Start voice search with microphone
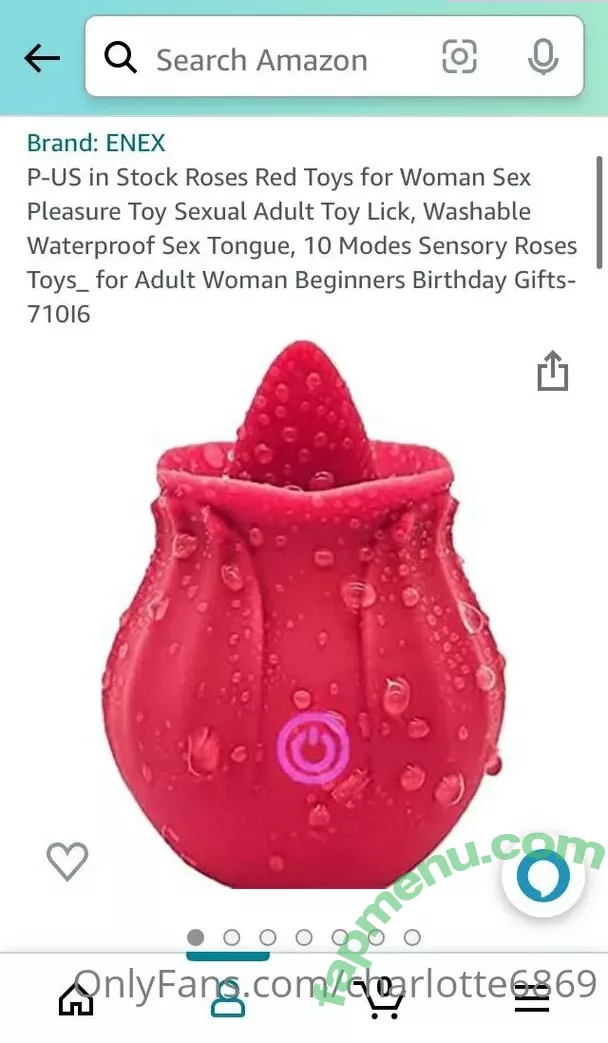The width and height of the screenshot is (608, 1043). click(x=543, y=59)
